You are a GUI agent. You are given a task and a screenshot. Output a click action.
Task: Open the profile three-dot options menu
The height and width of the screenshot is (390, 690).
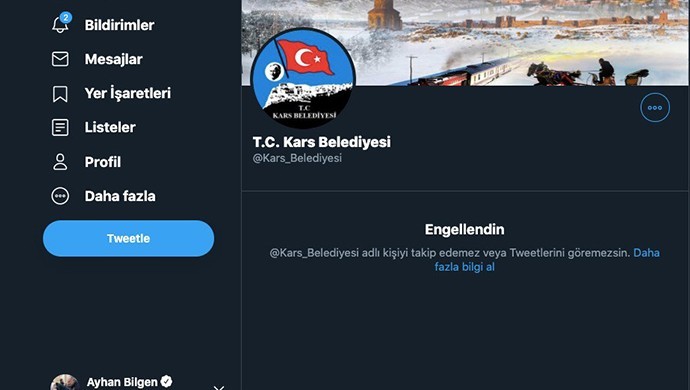[655, 107]
